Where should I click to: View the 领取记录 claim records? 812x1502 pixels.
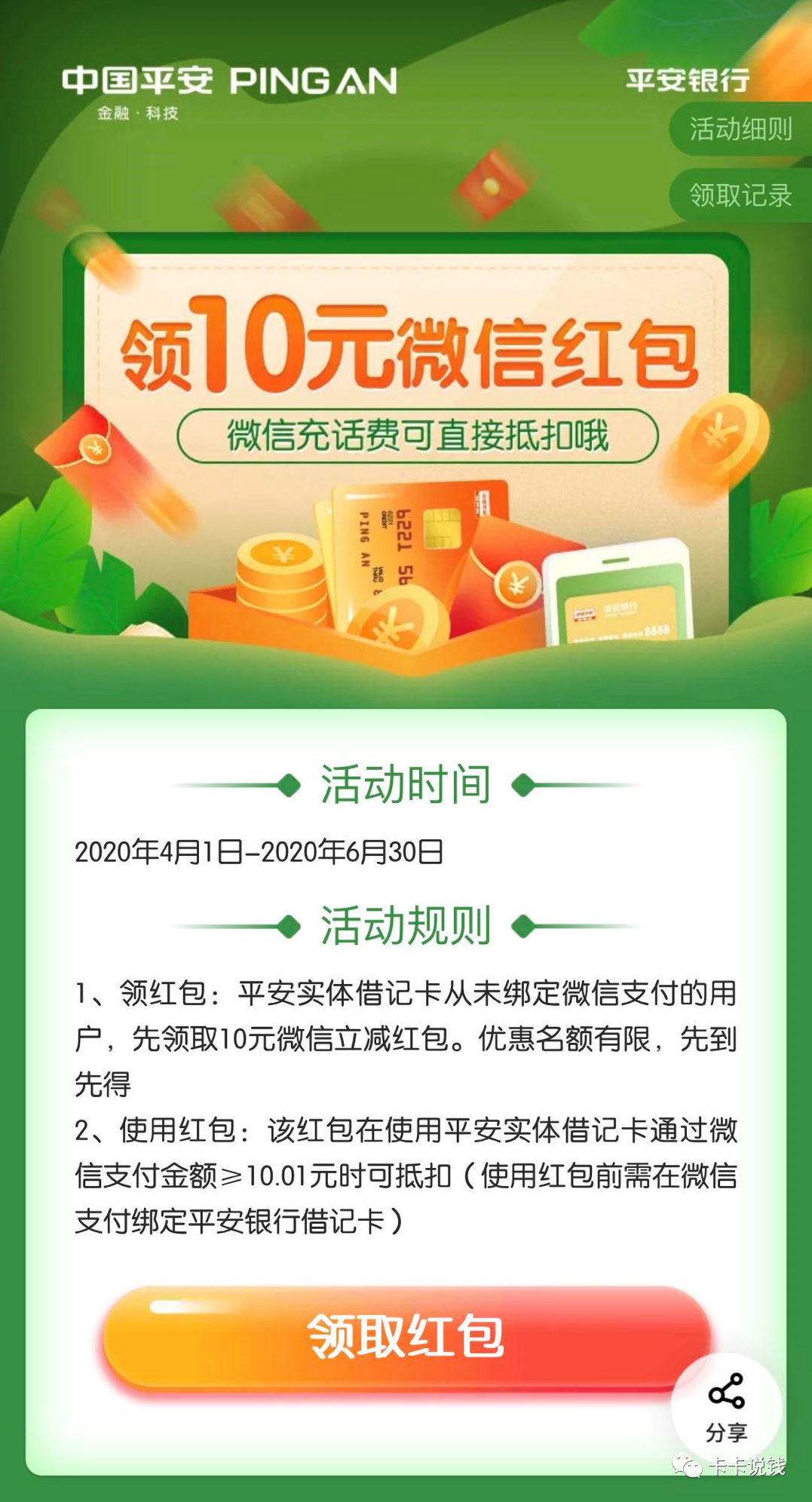point(740,195)
